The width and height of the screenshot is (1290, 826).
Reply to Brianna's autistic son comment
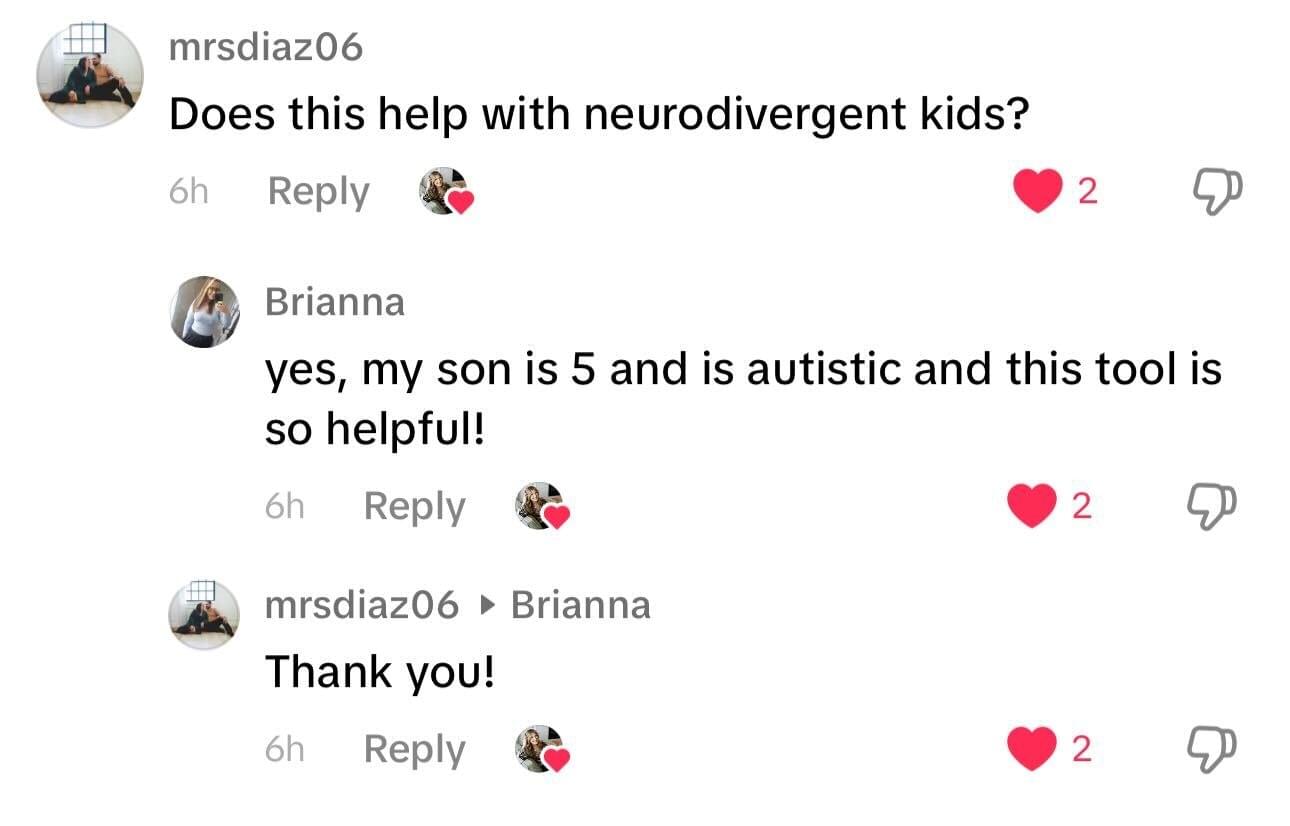[414, 506]
